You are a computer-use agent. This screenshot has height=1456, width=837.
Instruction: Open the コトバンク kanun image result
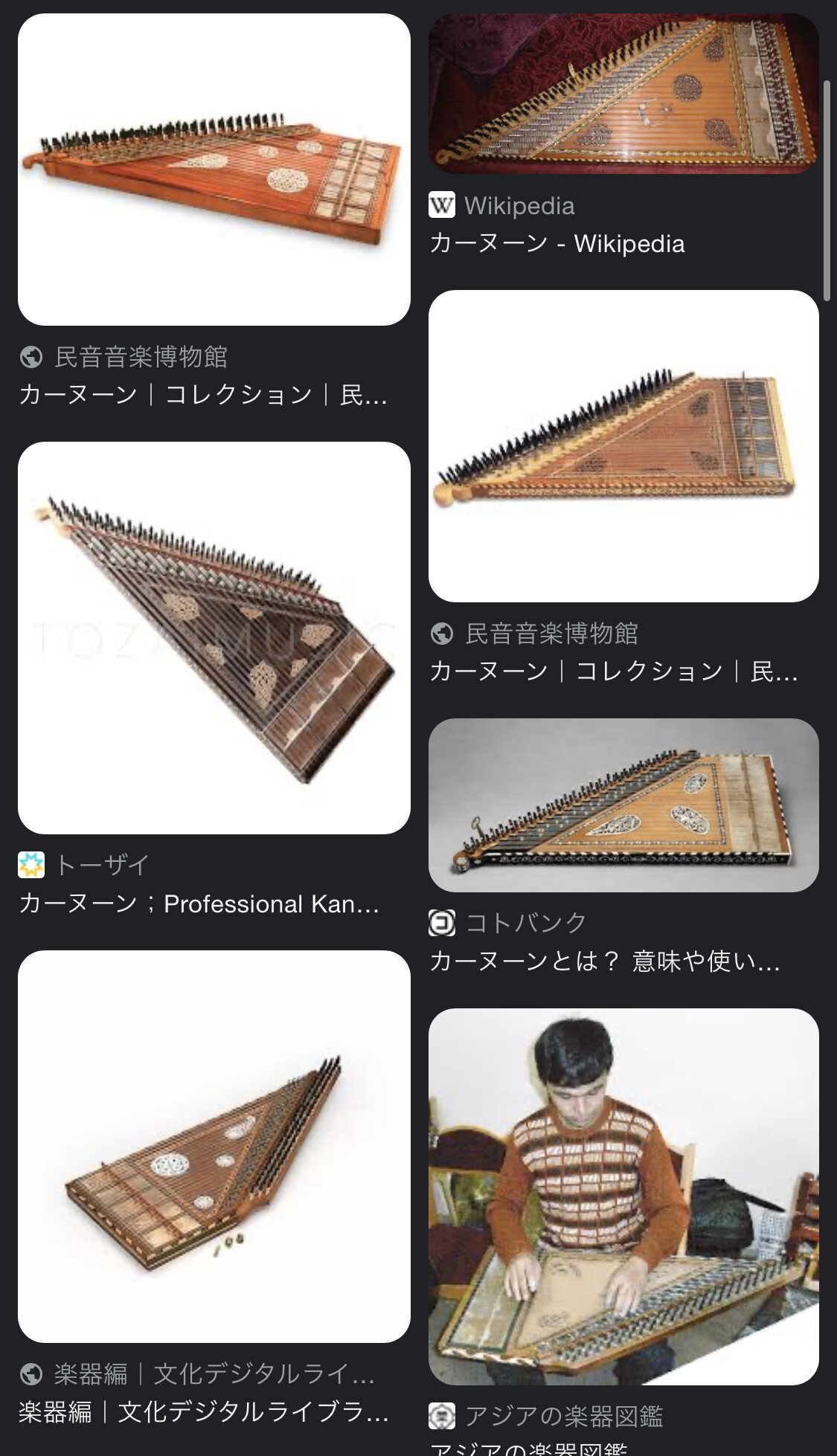623,805
